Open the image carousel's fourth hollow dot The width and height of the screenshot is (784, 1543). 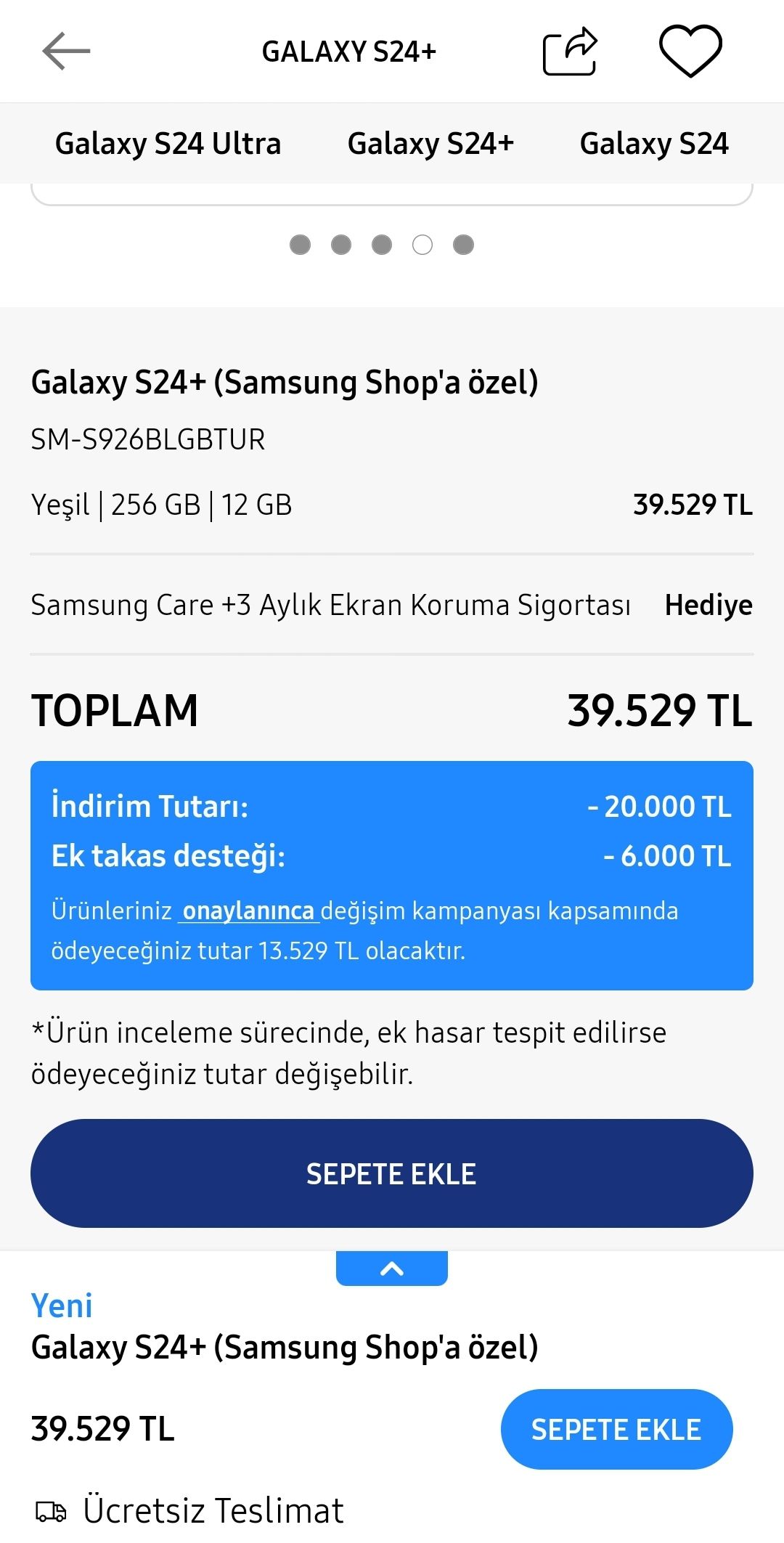coord(423,245)
